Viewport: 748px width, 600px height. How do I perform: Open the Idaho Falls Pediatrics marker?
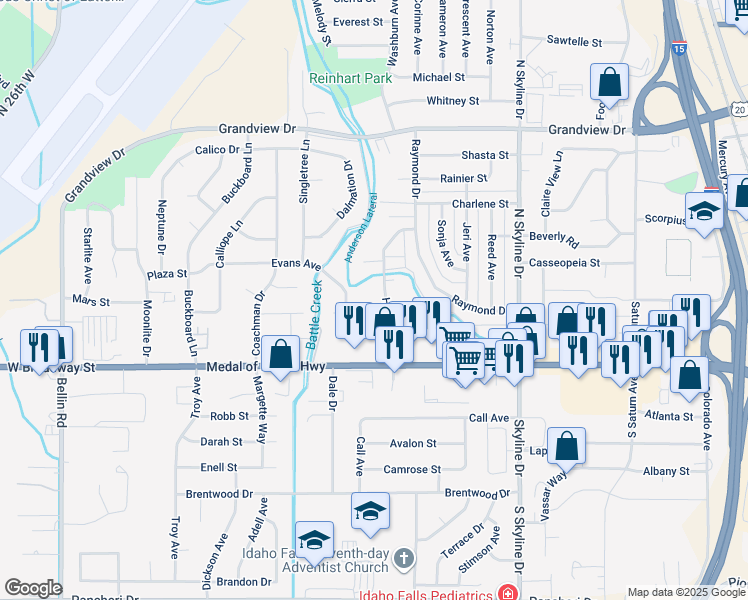point(510,594)
